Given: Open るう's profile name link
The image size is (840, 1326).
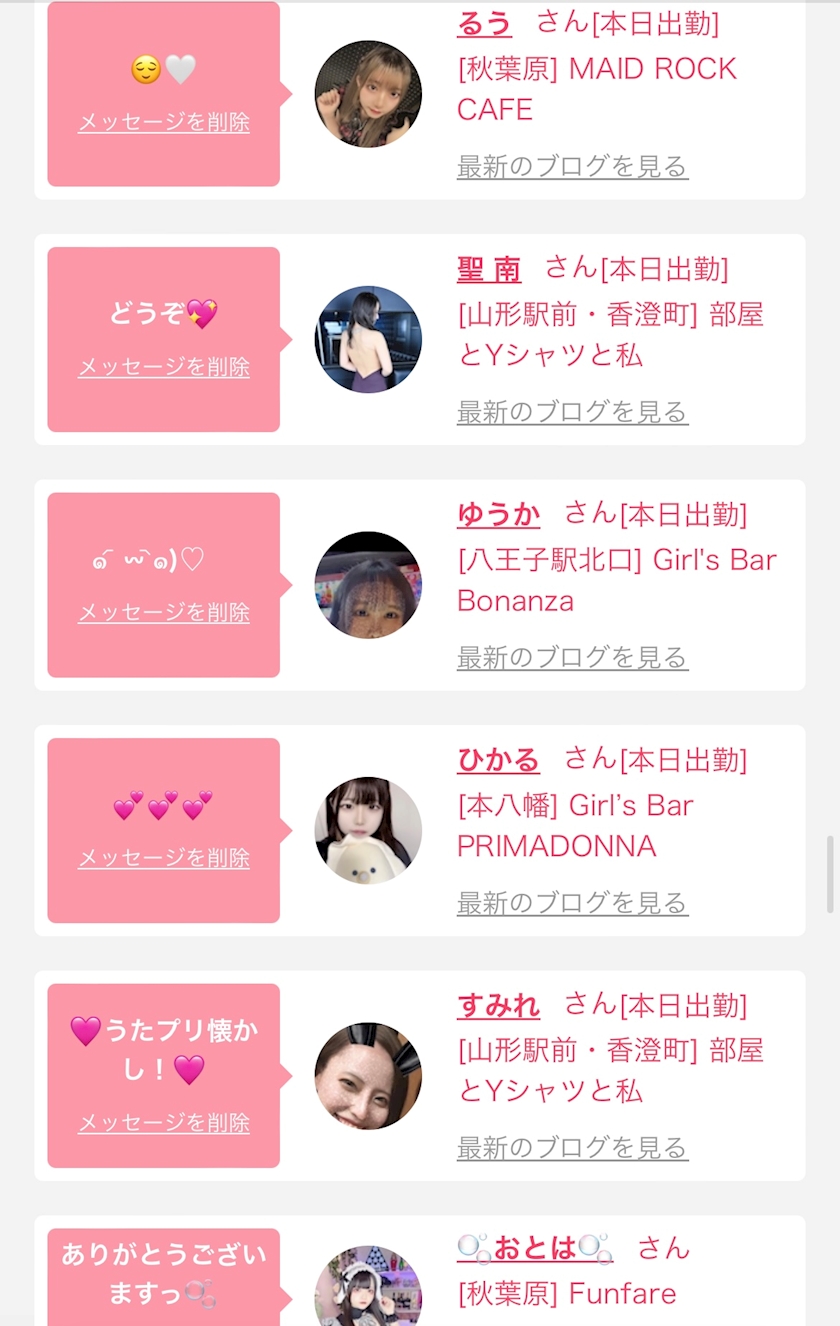Looking at the screenshot, I should [x=484, y=23].
